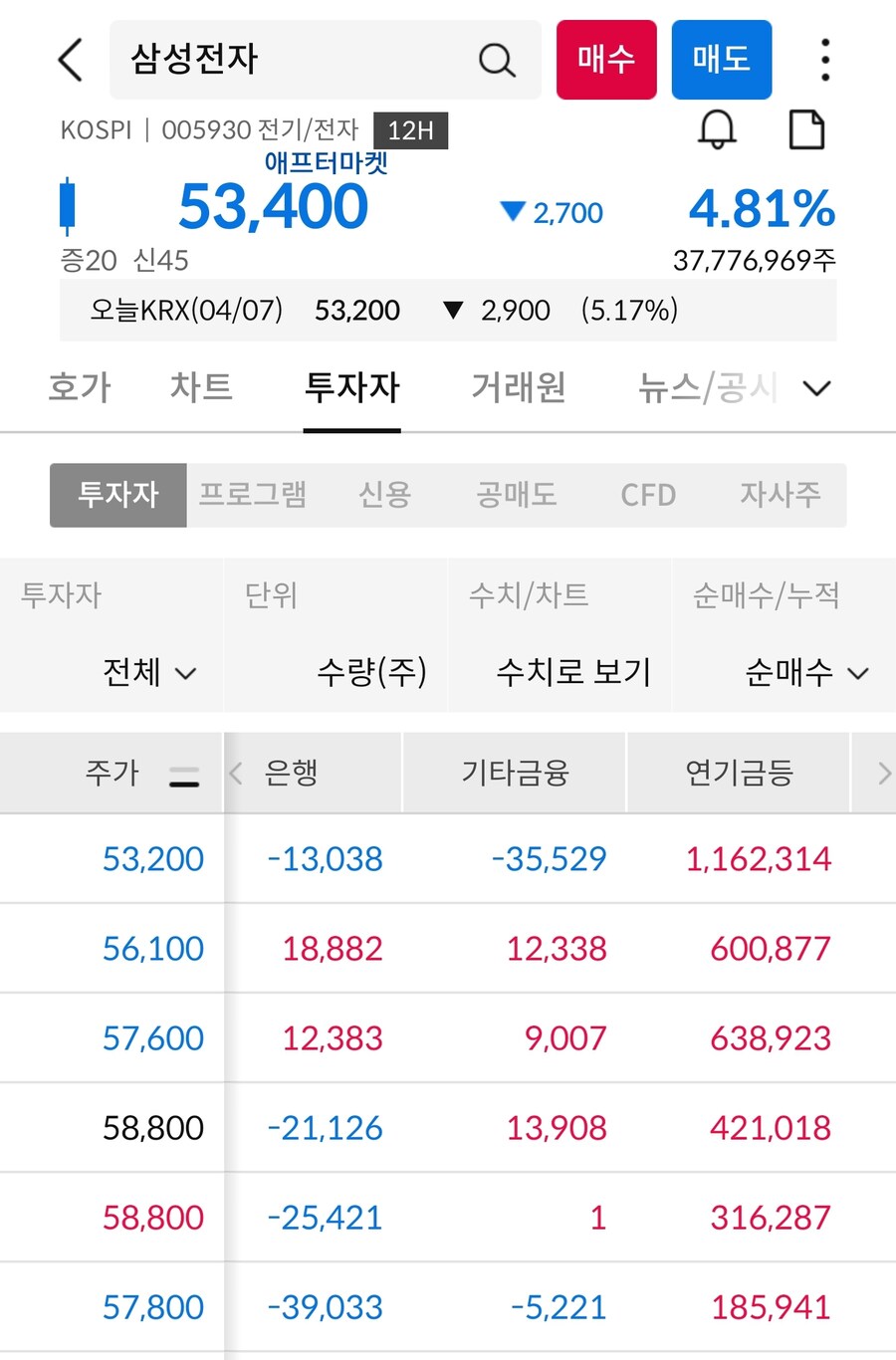Viewport: 896px width, 1360px height.
Task: Open the 자사주 sub-tab
Action: click(x=780, y=495)
